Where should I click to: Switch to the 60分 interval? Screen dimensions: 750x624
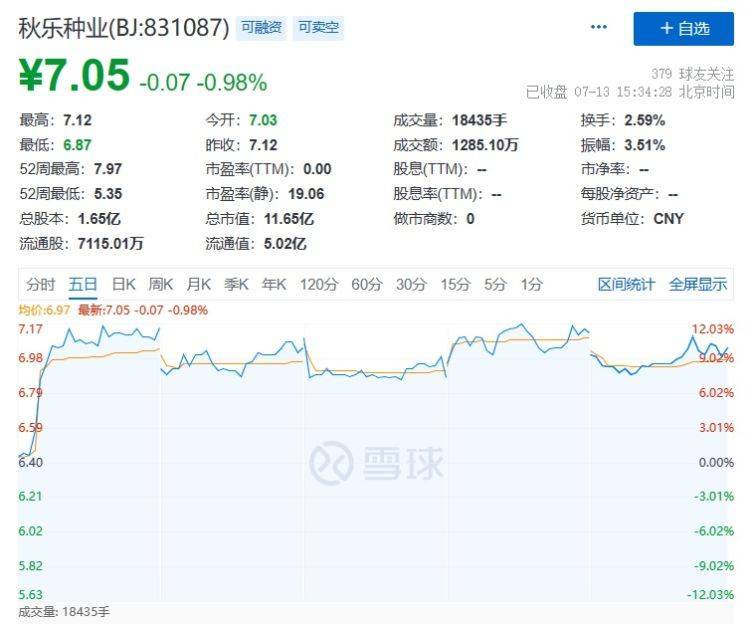[367, 285]
